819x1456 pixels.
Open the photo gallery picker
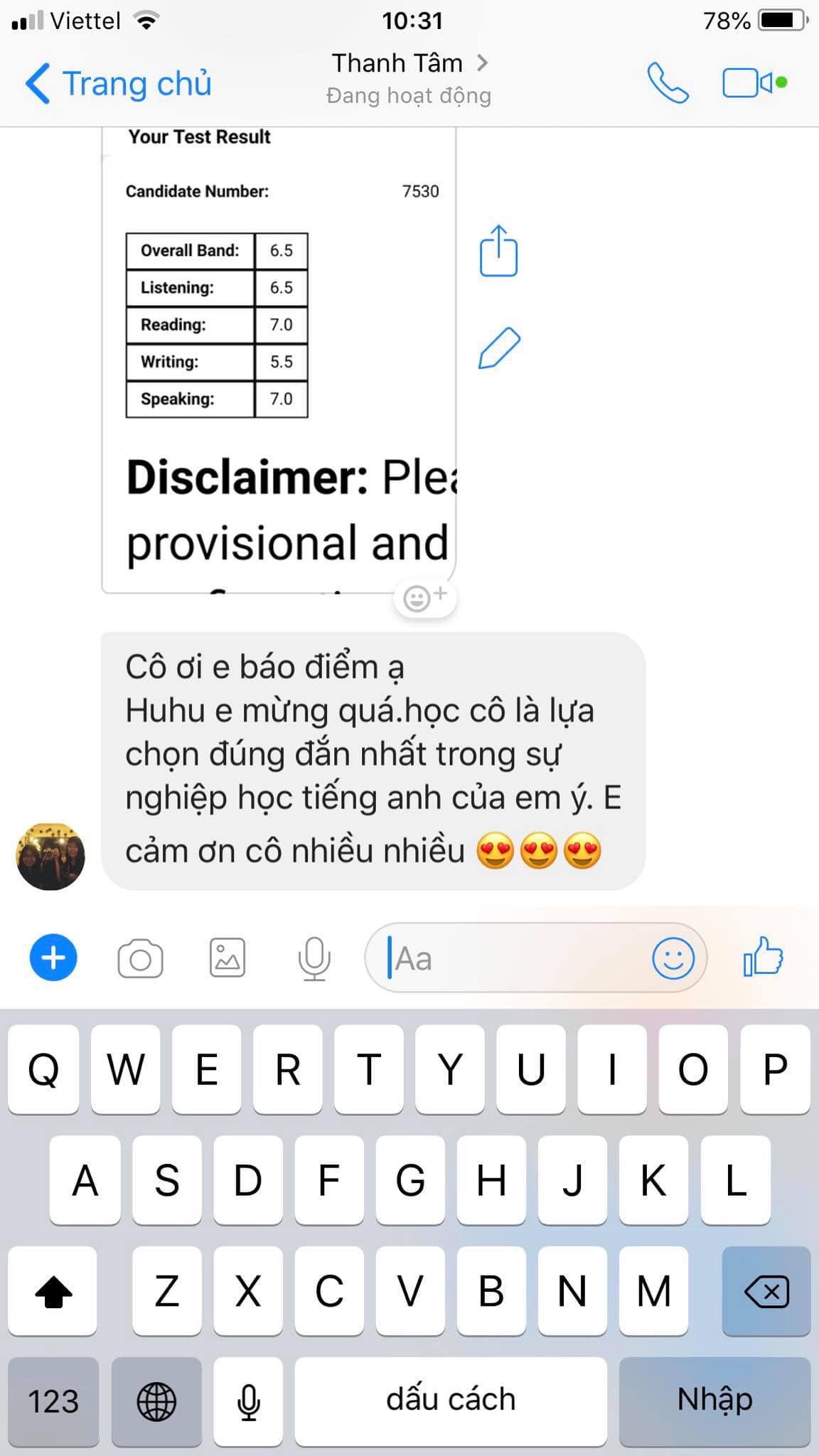pos(227,958)
